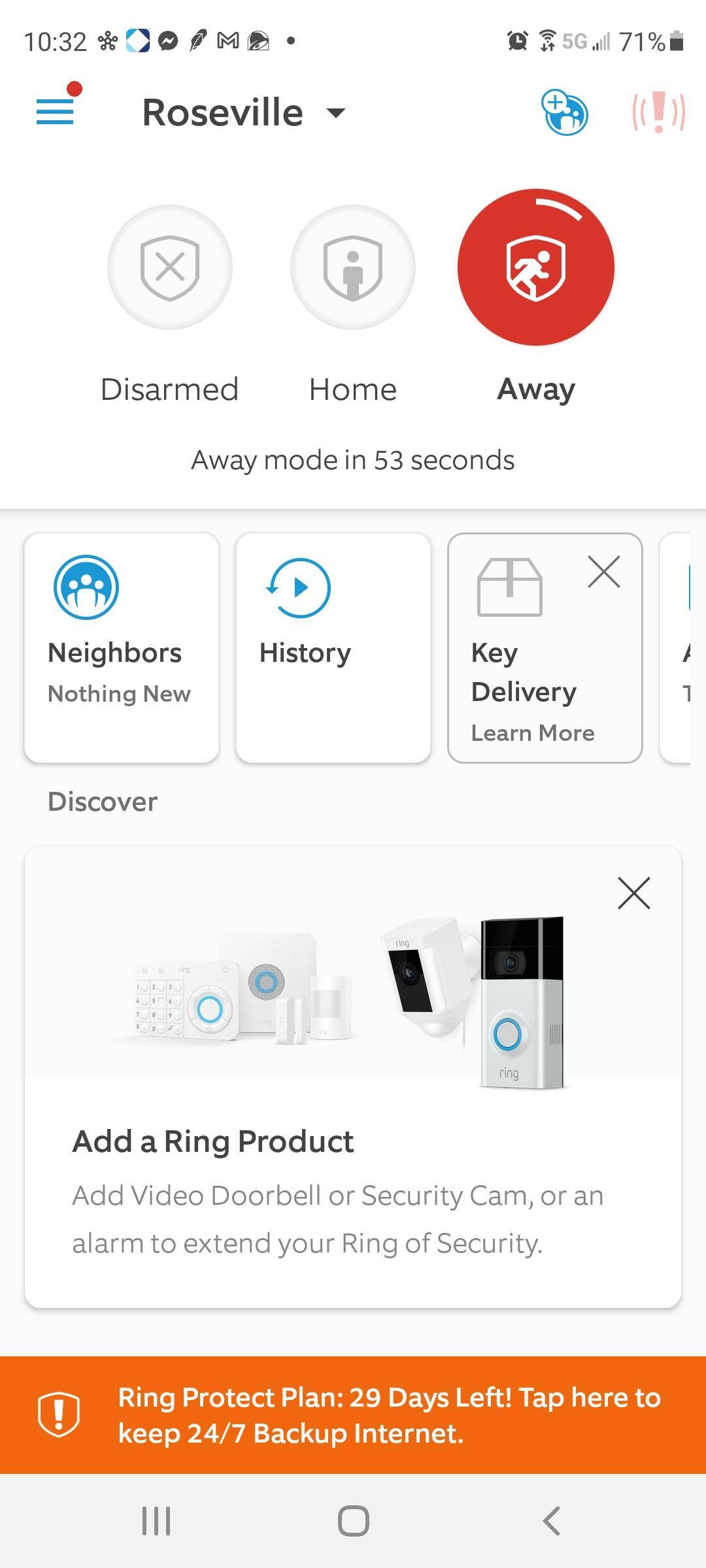Open the Neighbors card
The height and width of the screenshot is (1568, 706).
click(x=122, y=647)
